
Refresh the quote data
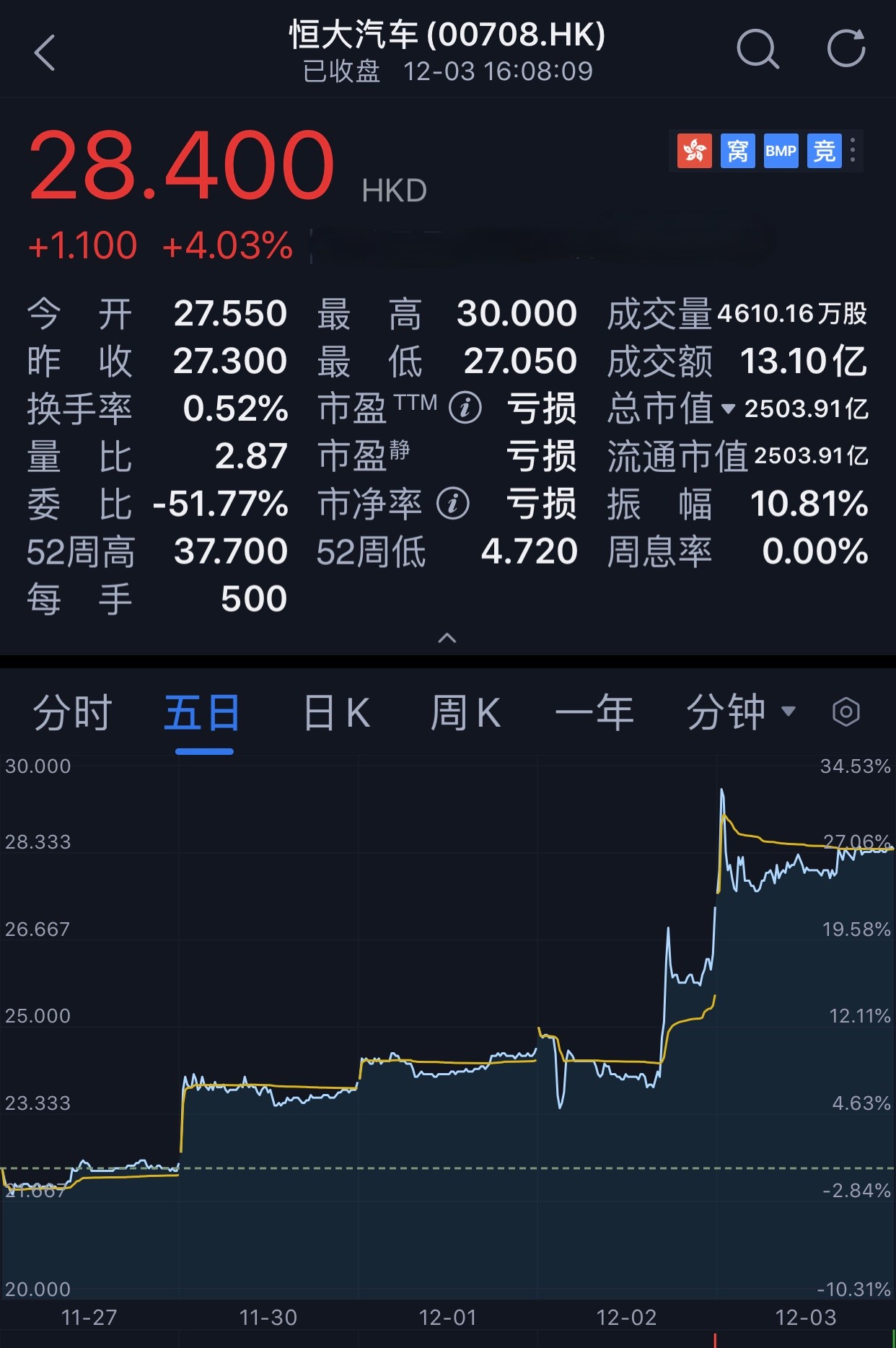point(846,49)
